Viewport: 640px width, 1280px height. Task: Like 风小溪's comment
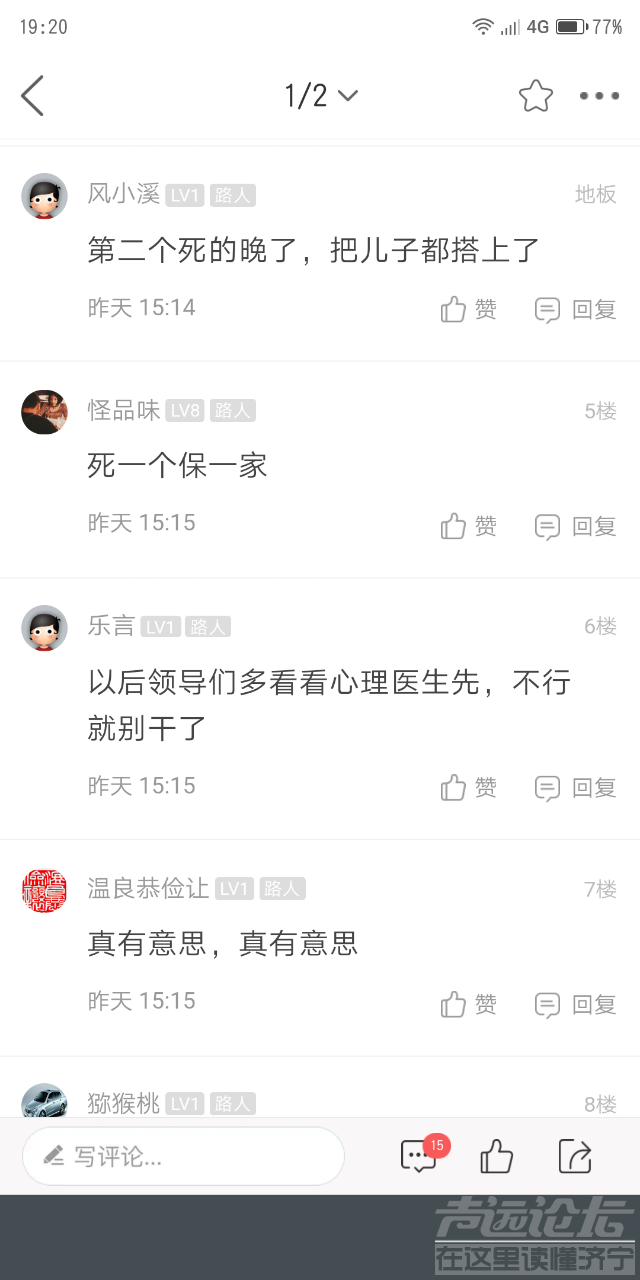click(468, 310)
